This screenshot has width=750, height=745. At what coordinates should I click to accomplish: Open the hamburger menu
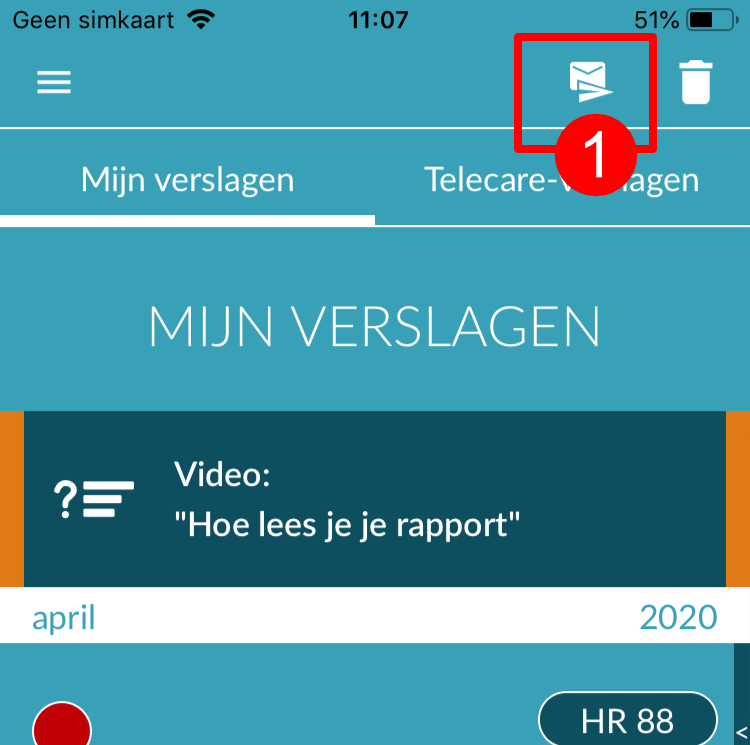click(54, 82)
